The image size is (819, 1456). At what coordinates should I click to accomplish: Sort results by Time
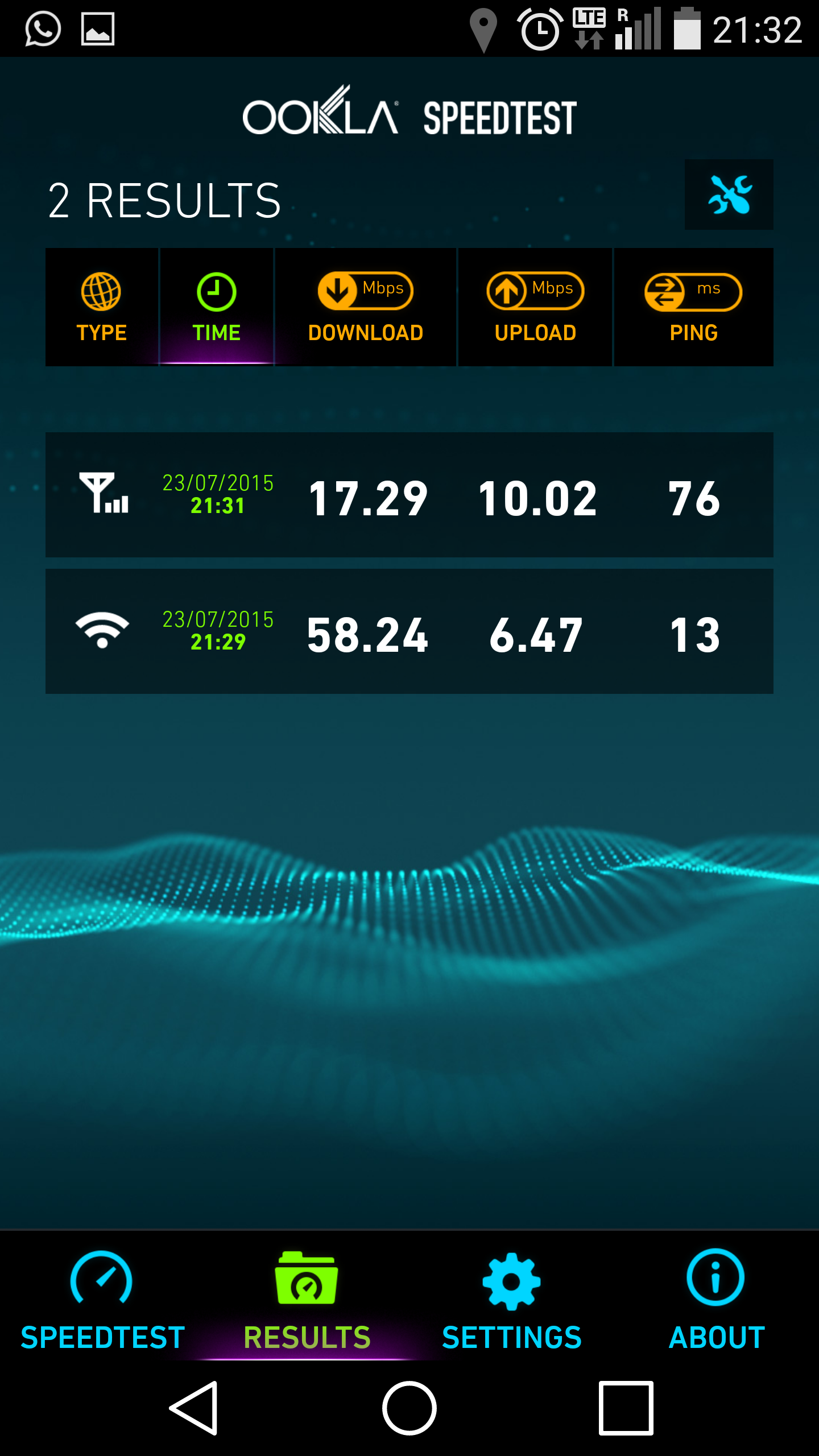[217, 307]
